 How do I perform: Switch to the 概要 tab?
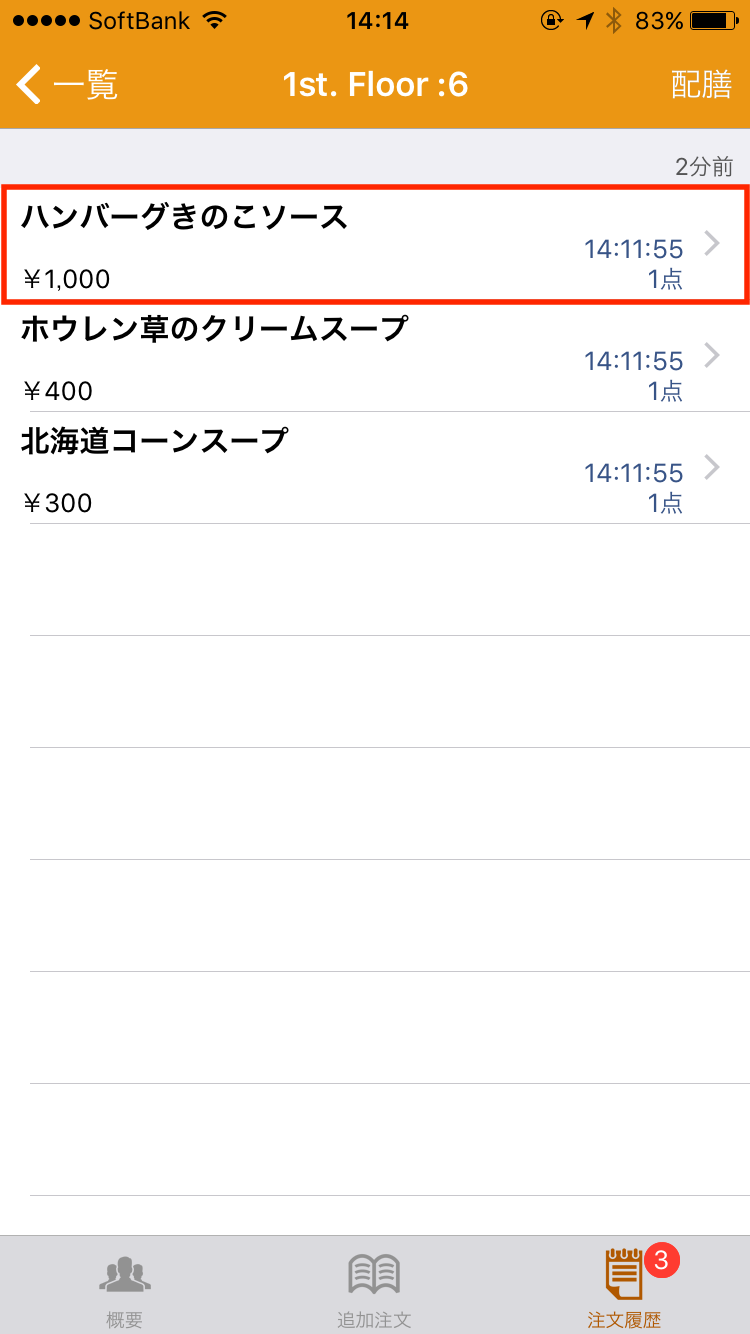tap(125, 1287)
